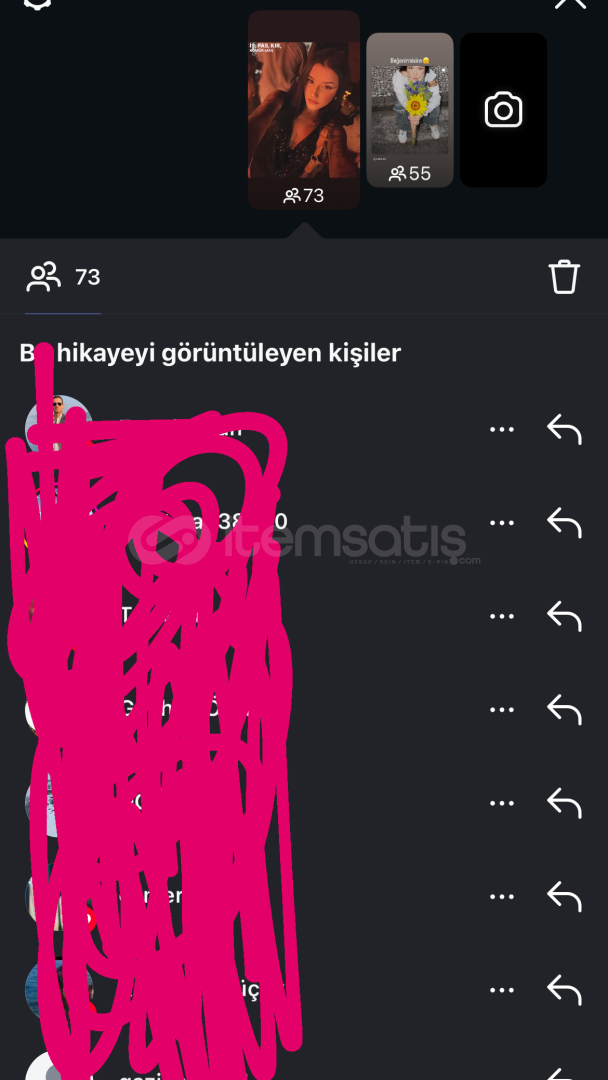Open story settings gear
The image size is (608, 1080).
[x=37, y=4]
